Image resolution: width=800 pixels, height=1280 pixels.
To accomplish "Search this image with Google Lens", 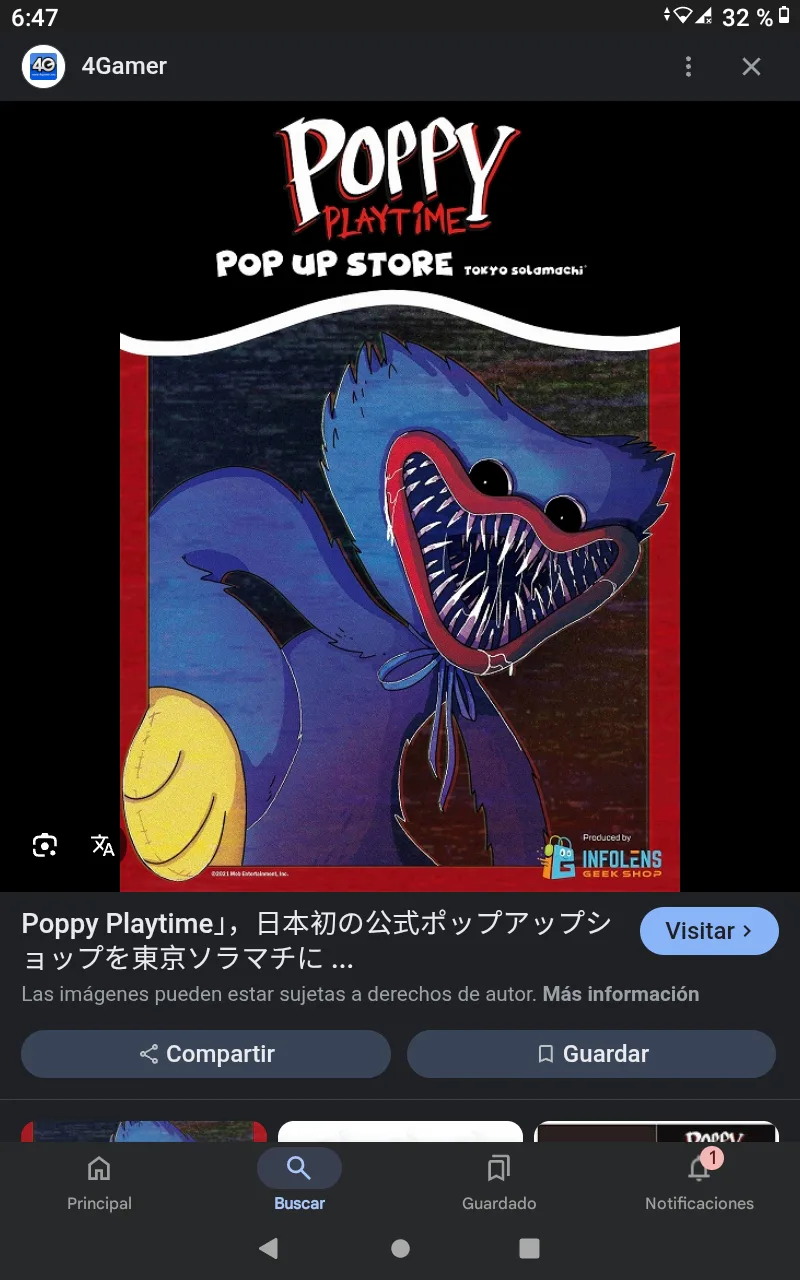I will [44, 845].
